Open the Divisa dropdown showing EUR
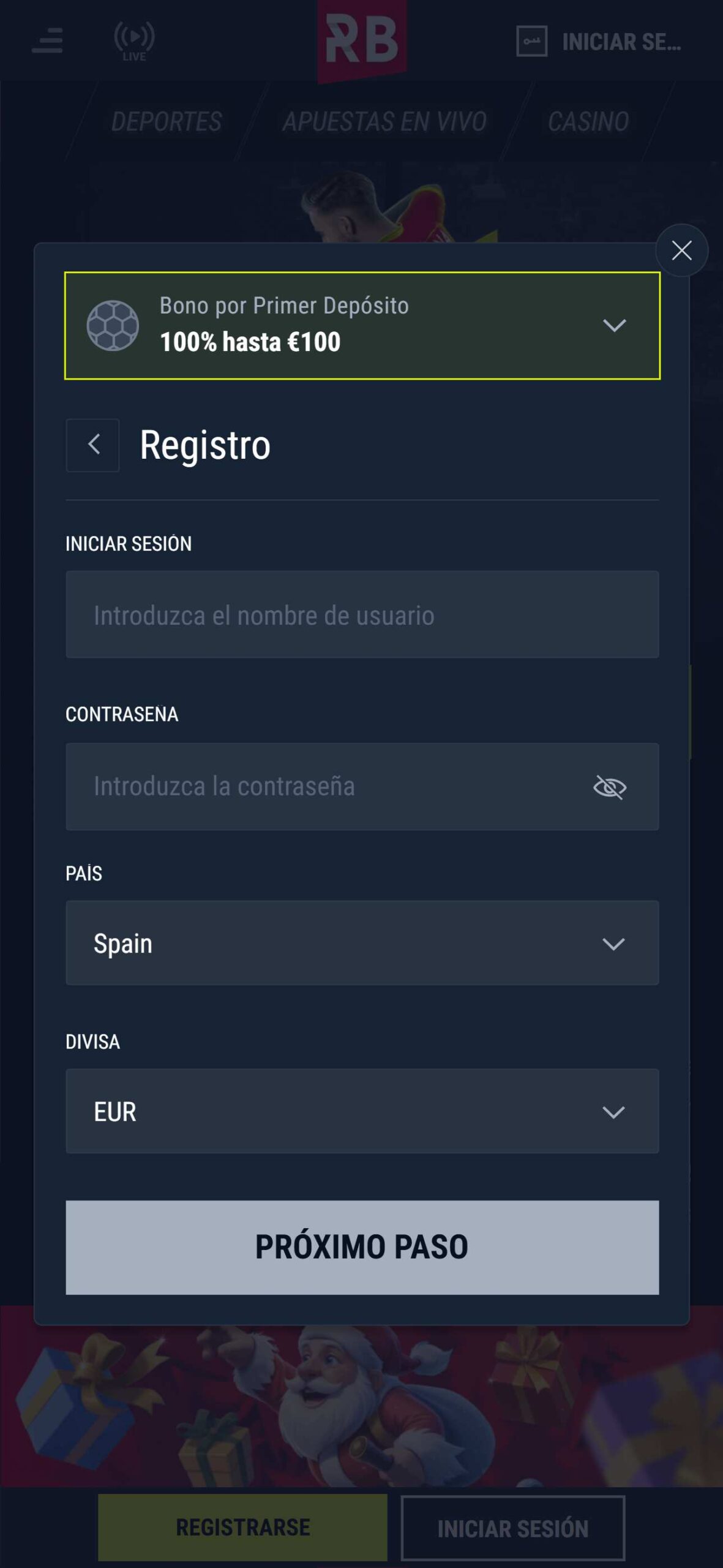723x1568 pixels. [362, 1111]
